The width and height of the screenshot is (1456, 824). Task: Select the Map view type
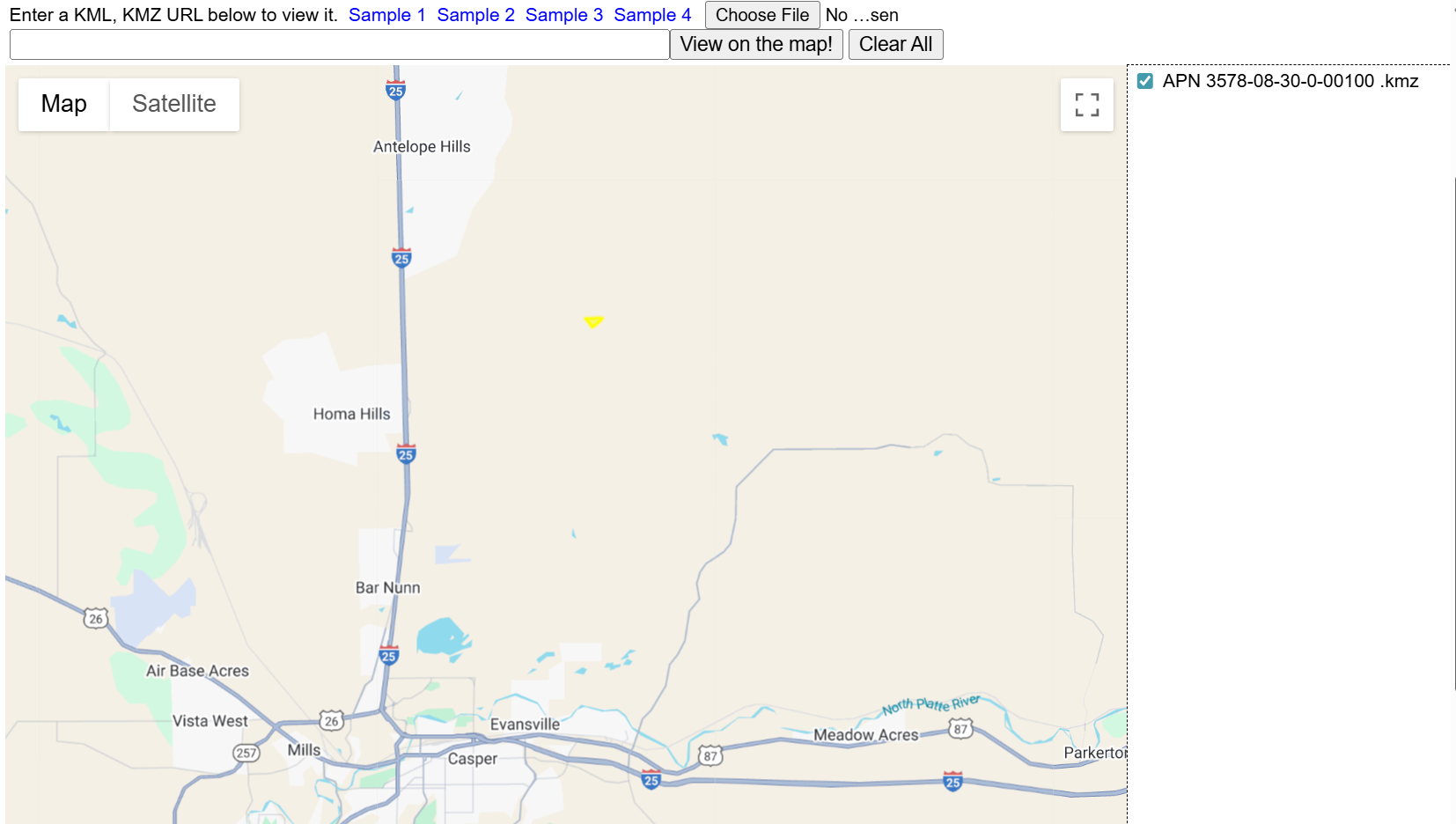coord(63,104)
